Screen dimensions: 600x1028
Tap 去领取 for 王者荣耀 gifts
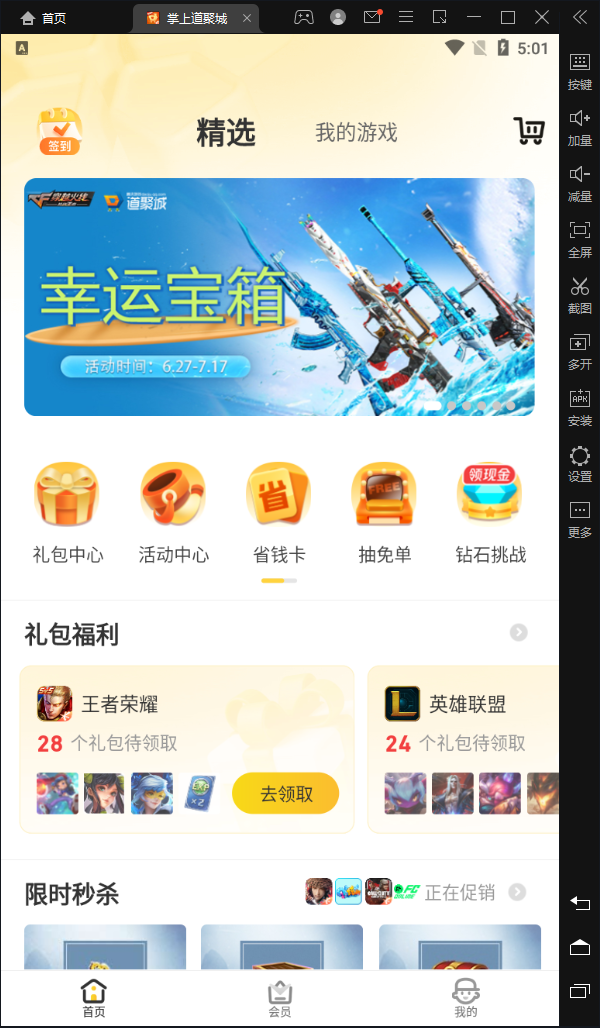285,794
